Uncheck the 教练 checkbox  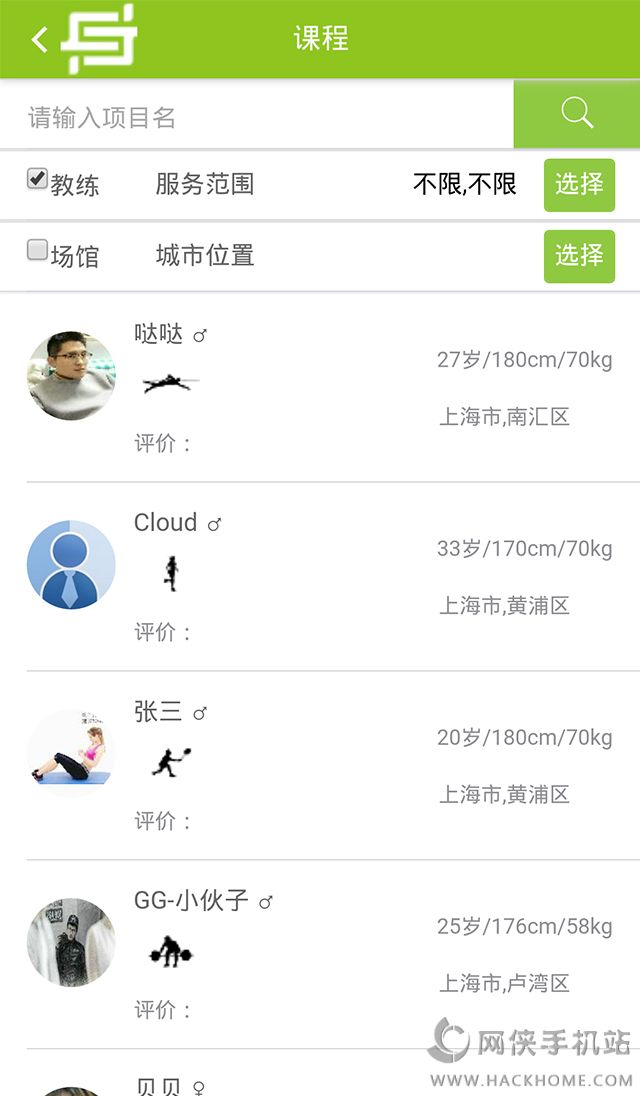37,179
